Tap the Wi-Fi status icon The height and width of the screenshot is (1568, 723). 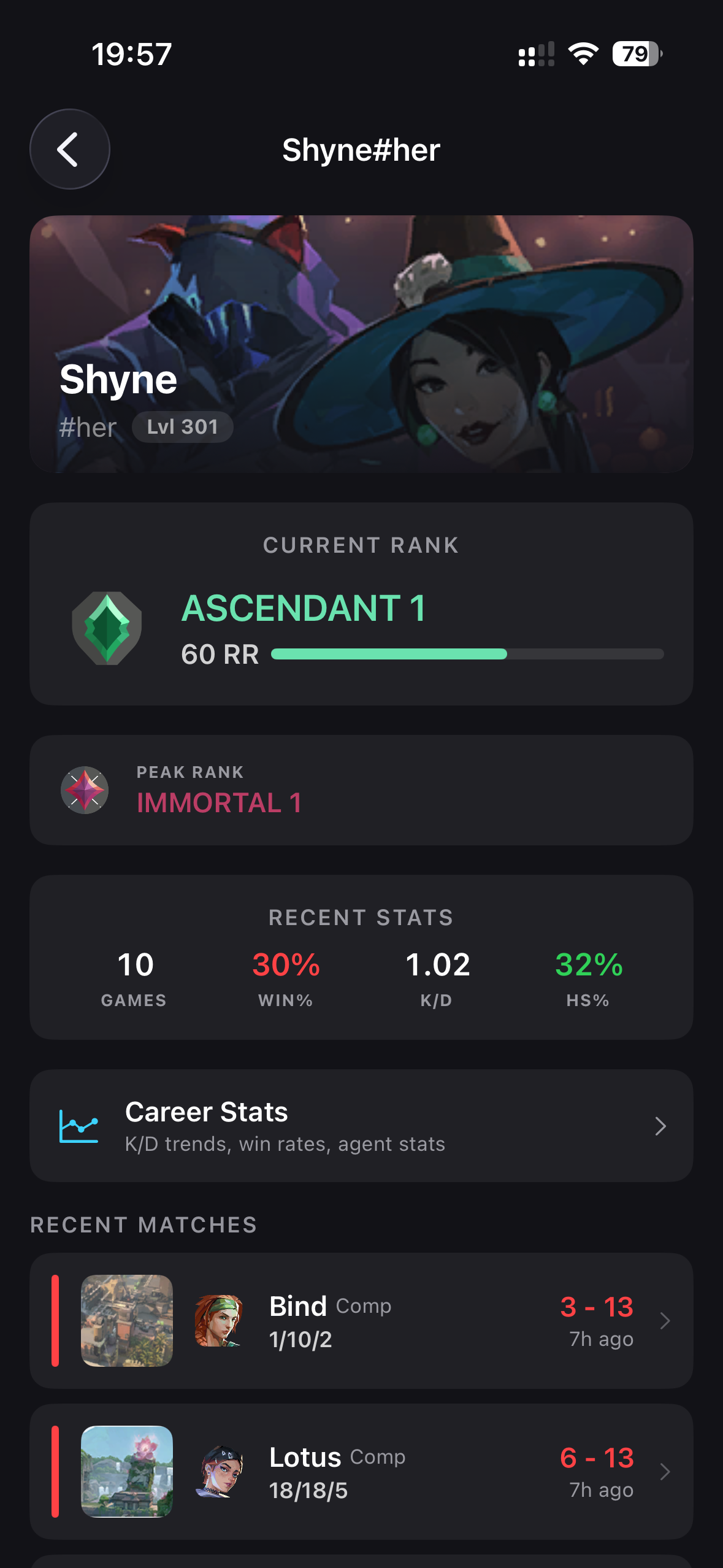(583, 55)
